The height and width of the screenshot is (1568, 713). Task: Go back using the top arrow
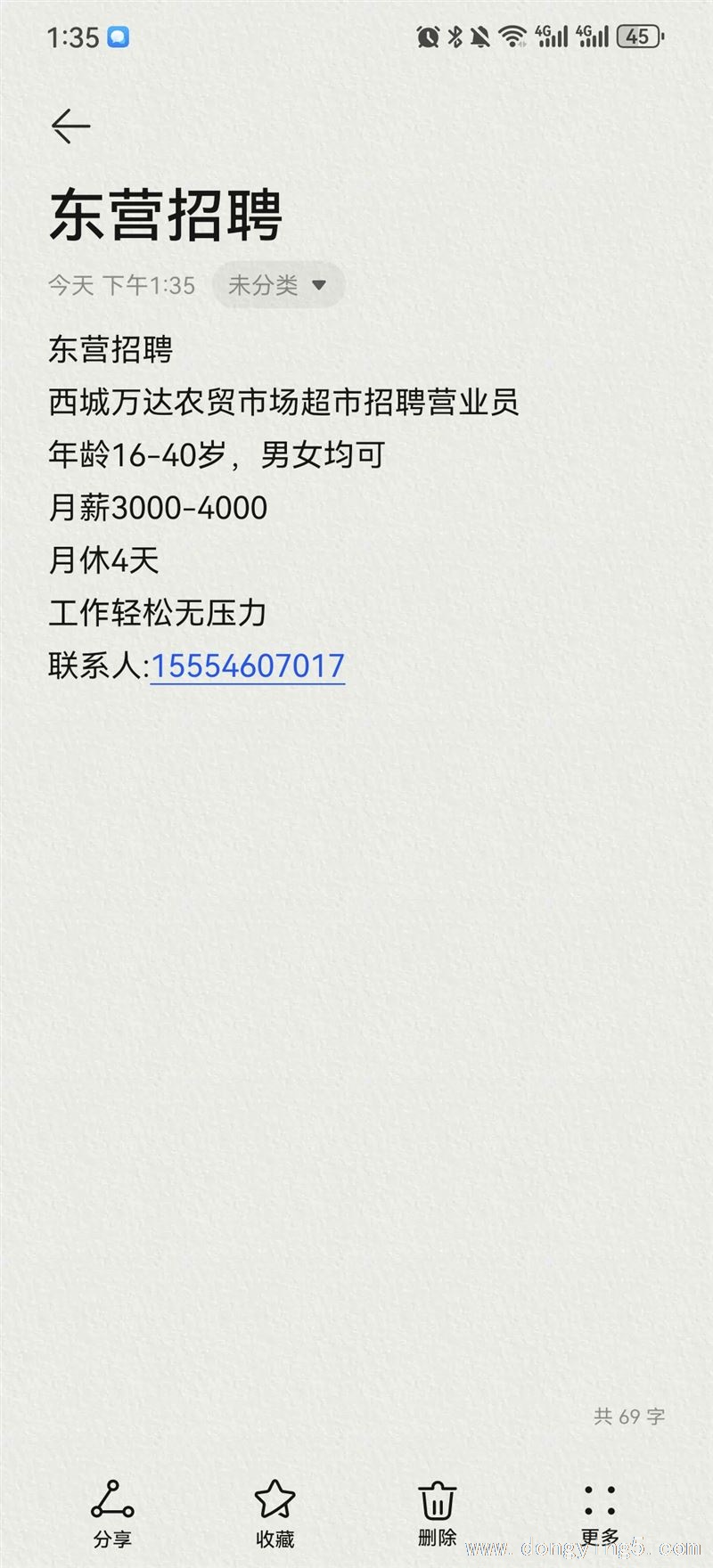(x=70, y=126)
